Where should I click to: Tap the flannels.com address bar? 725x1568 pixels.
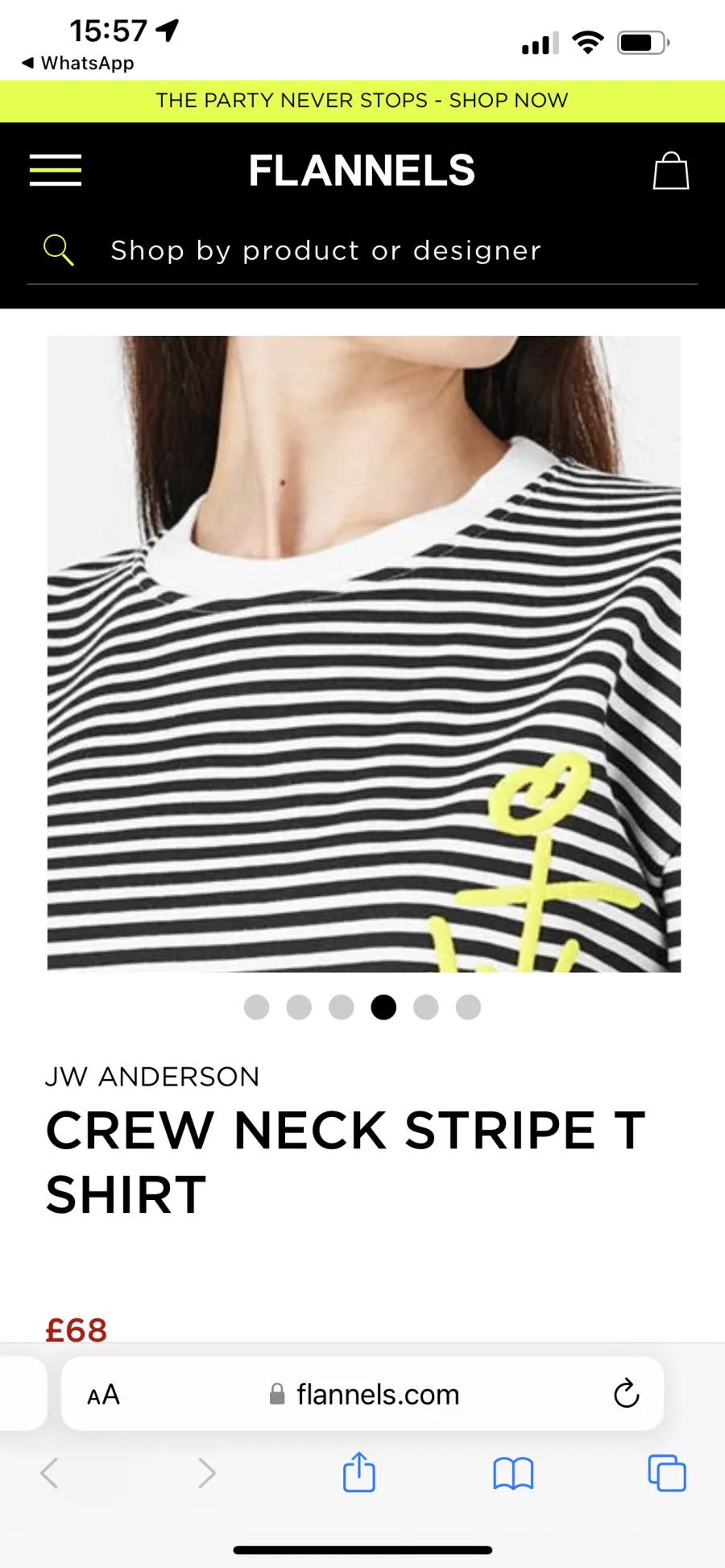[x=362, y=1393]
